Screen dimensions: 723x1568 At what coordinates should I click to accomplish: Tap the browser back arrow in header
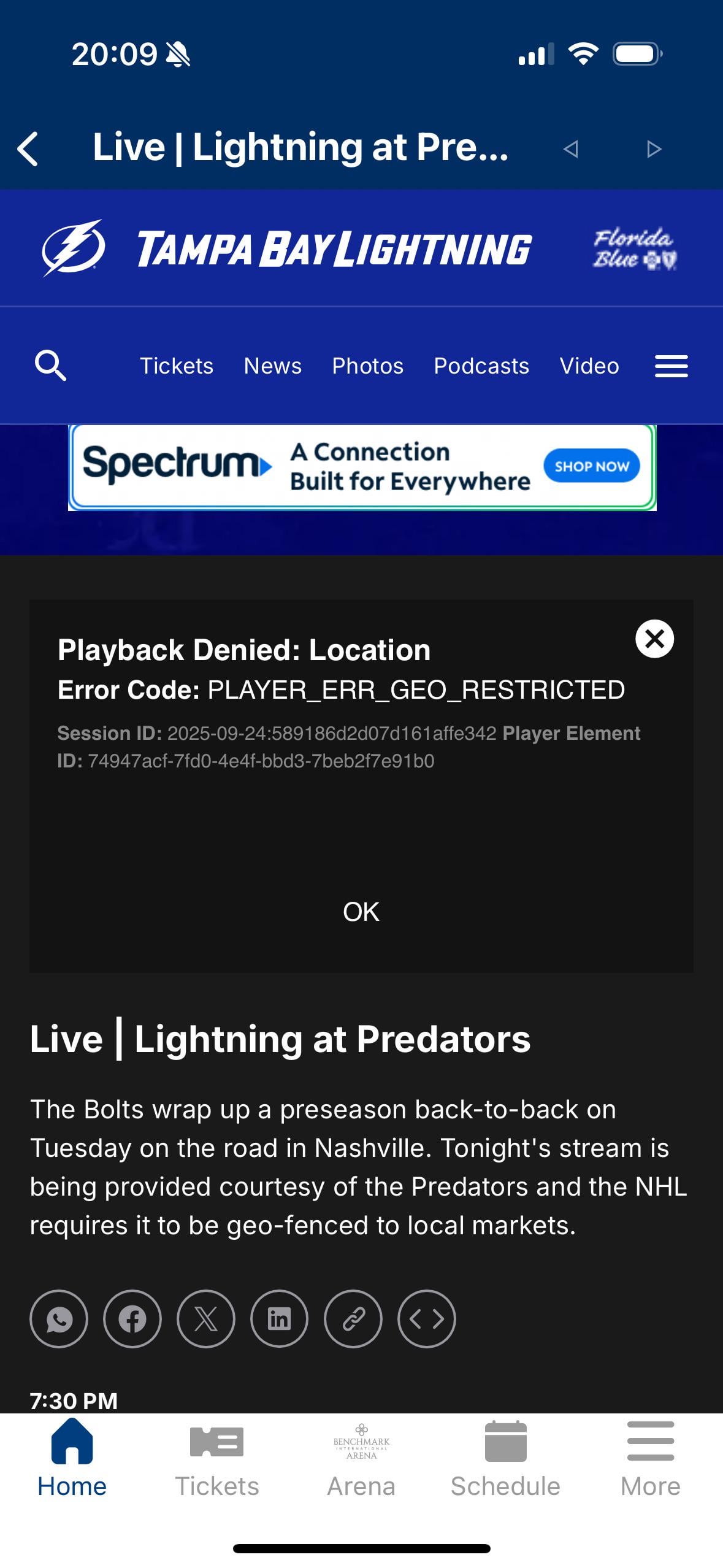click(x=571, y=149)
